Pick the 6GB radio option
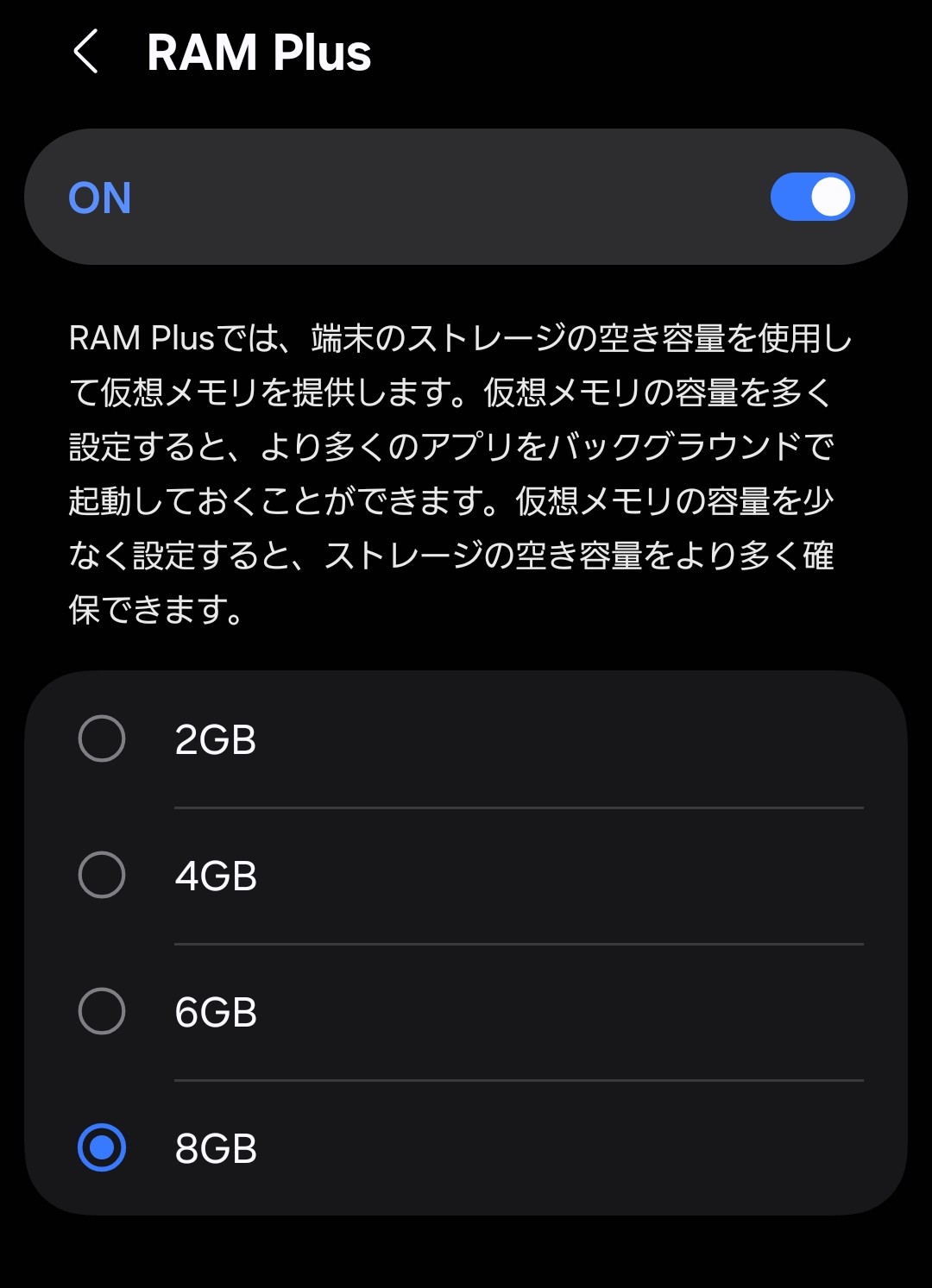This screenshot has width=932, height=1288. pyautogui.click(x=102, y=1011)
